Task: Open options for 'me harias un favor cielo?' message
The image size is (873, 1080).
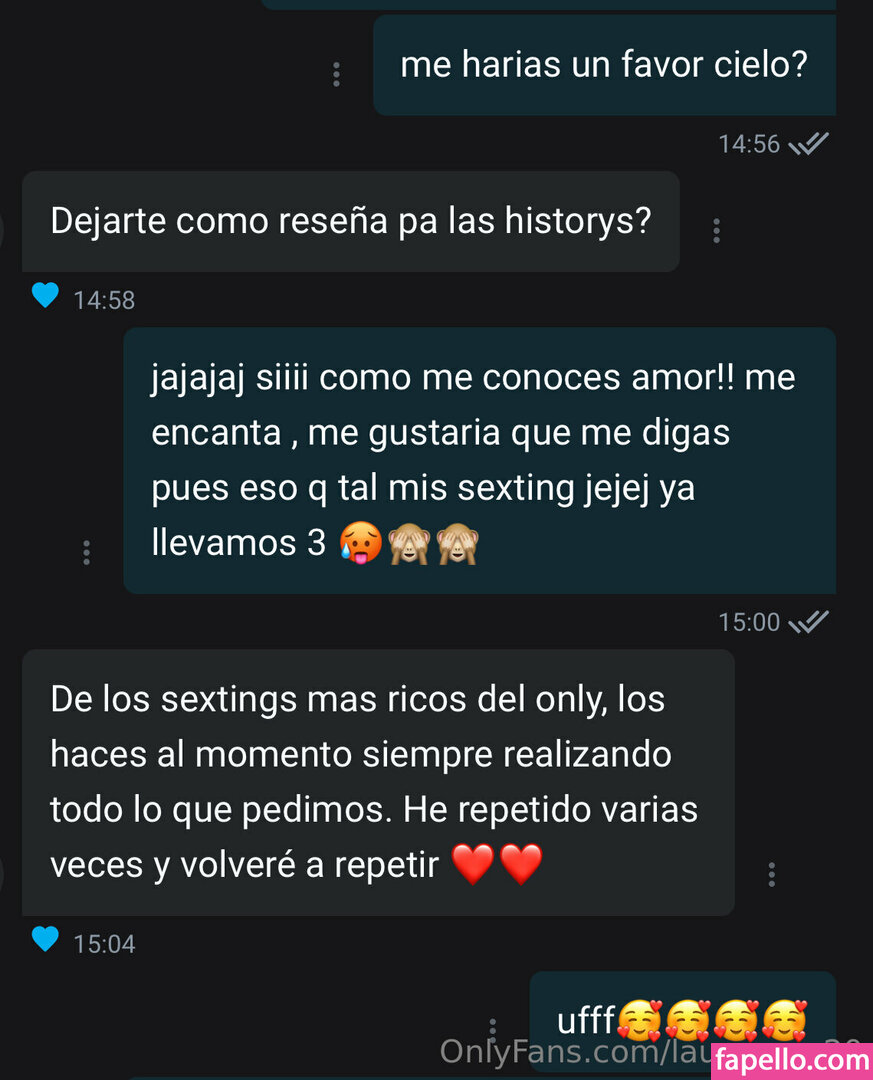Action: 336,73
